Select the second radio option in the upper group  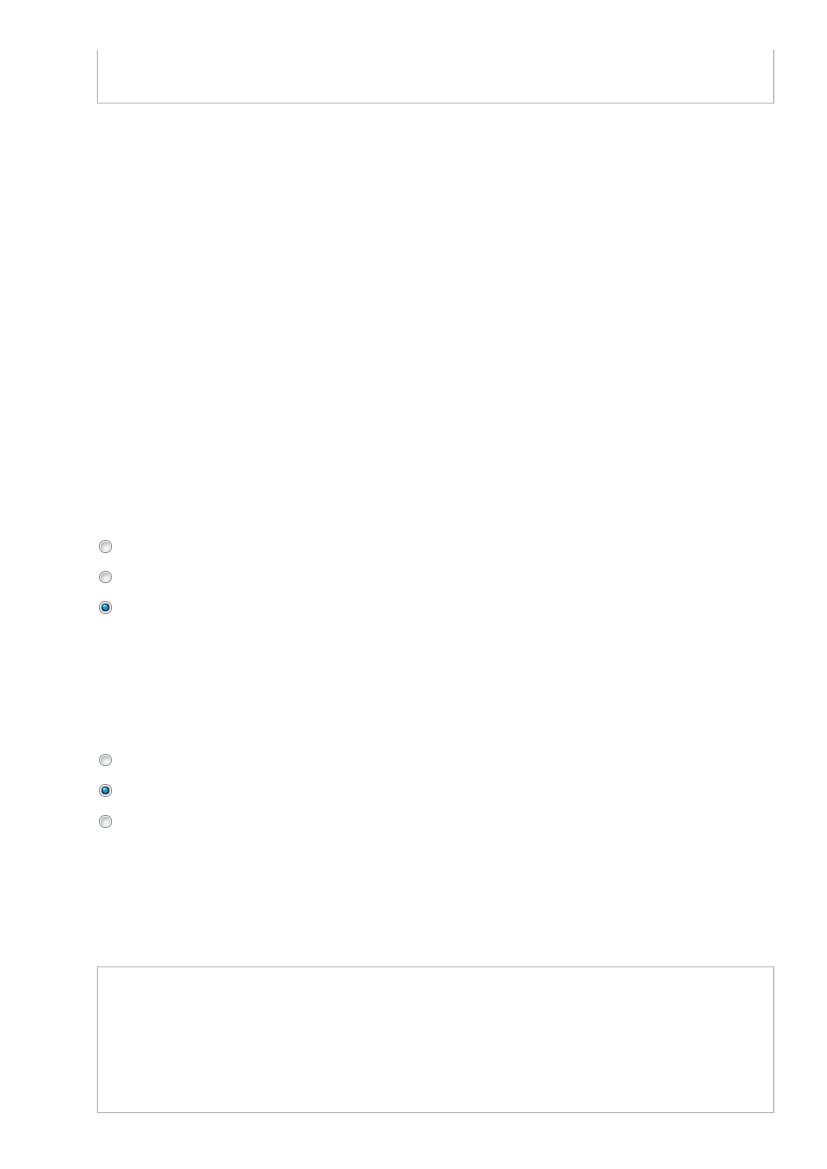point(106,577)
